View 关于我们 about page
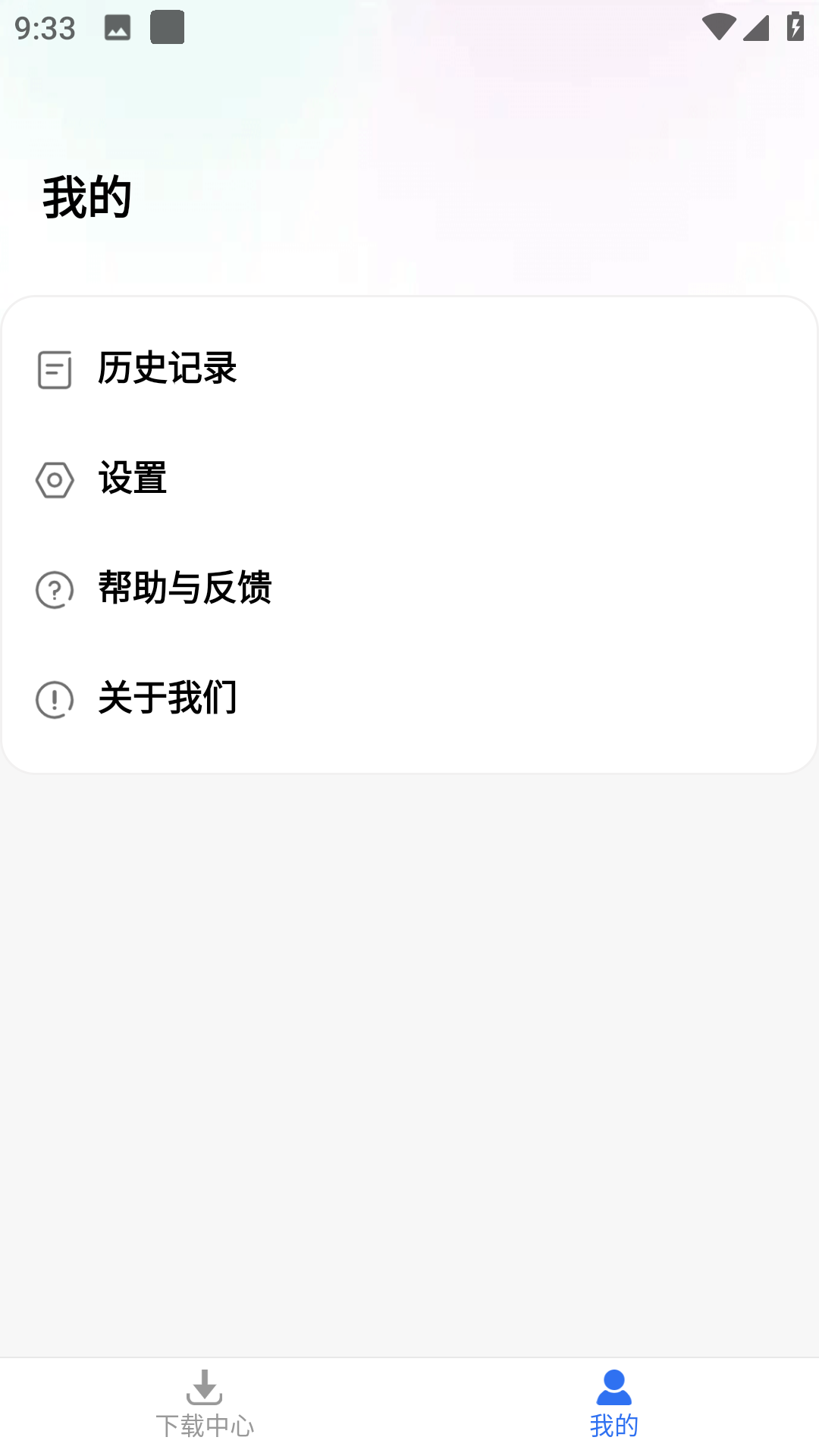The height and width of the screenshot is (1456, 819). pos(167,698)
